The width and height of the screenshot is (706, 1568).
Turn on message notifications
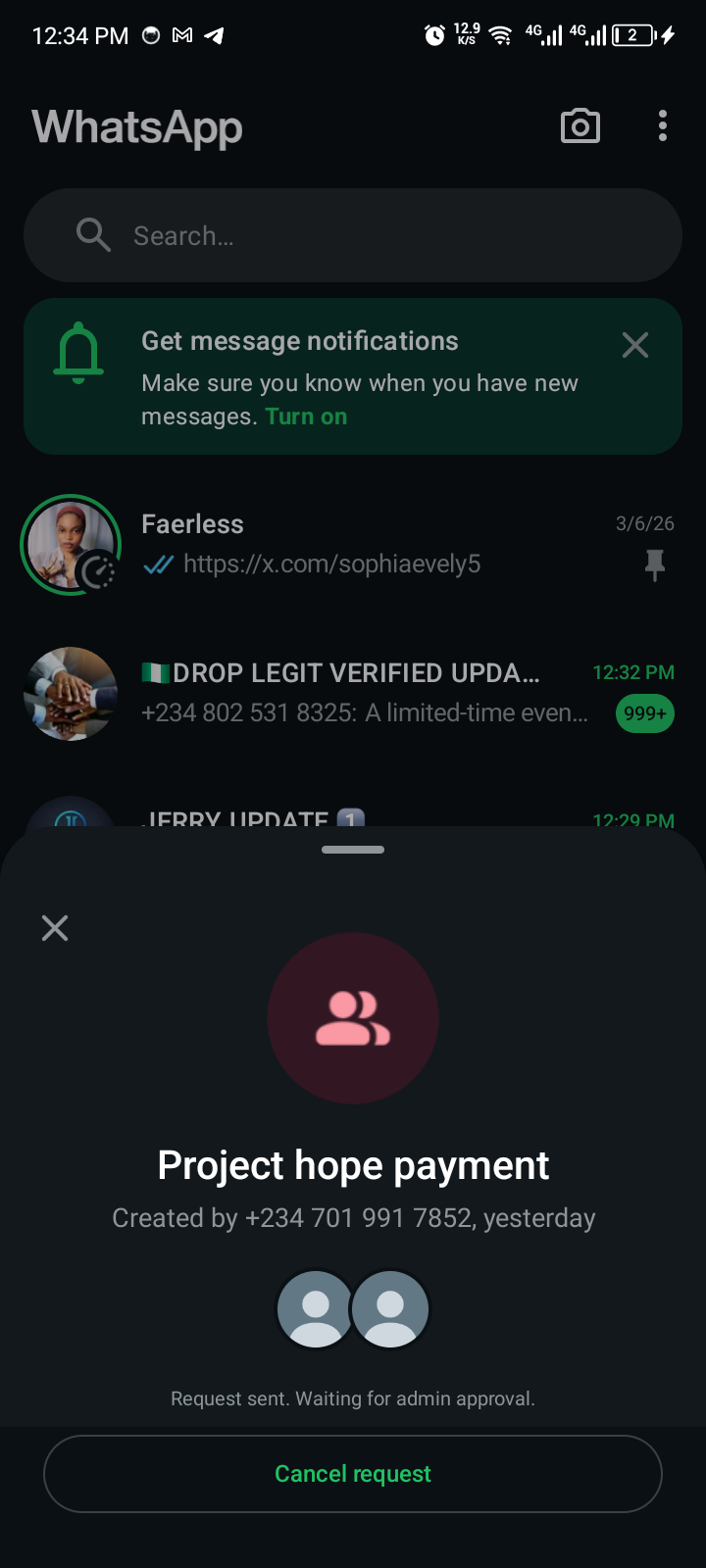point(306,416)
